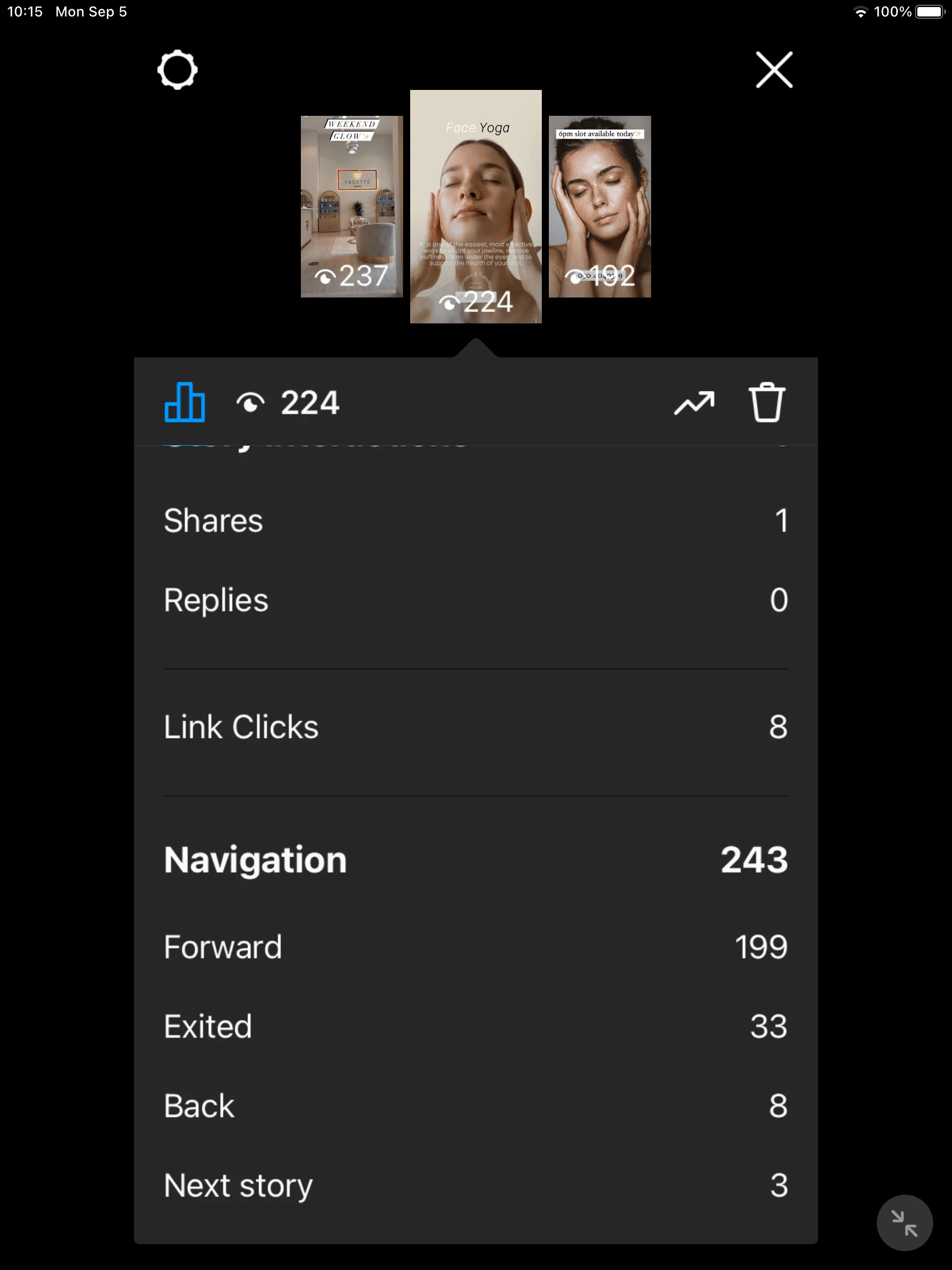Viewport: 952px width, 1270px height.
Task: Tap the trending arrow promote icon
Action: pos(694,403)
